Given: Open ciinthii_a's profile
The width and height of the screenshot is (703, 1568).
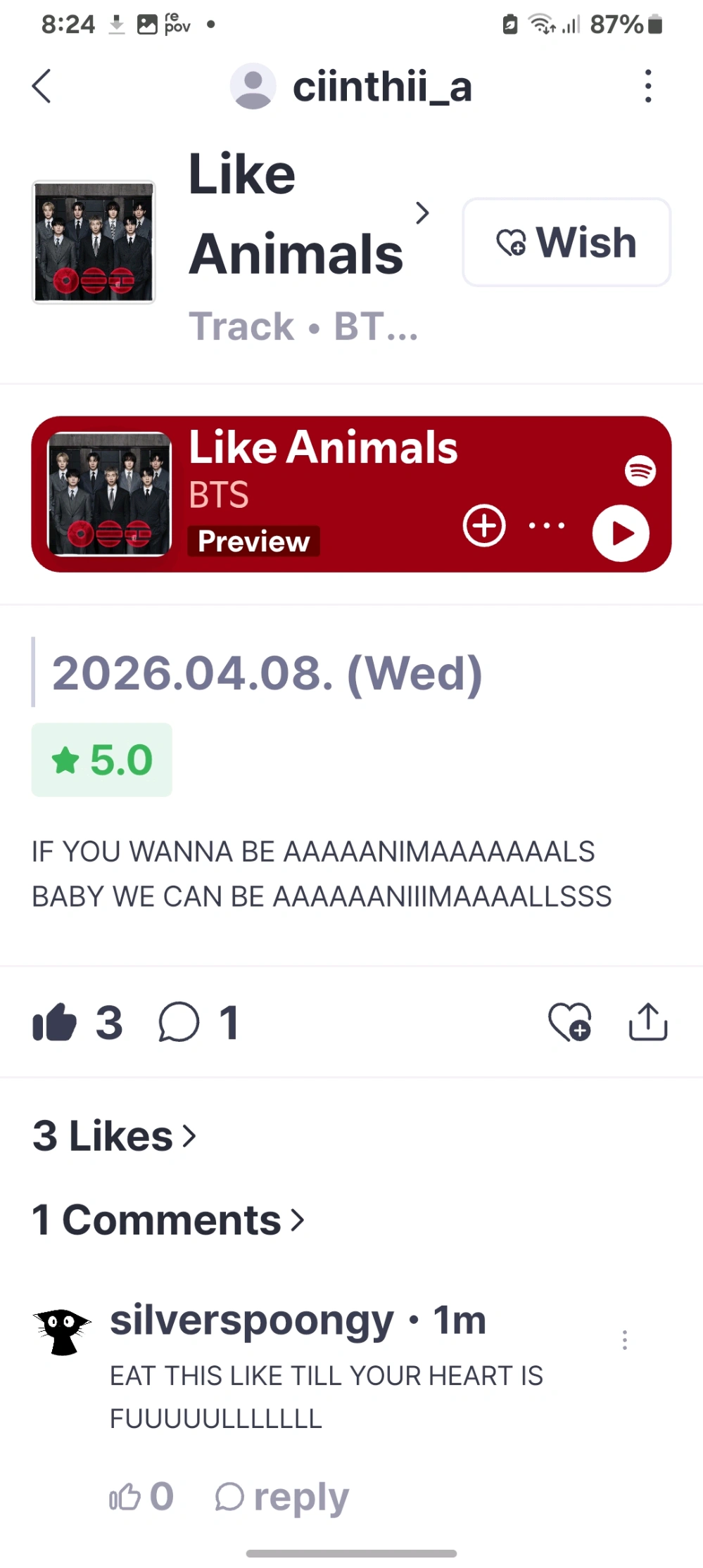Looking at the screenshot, I should point(352,87).
